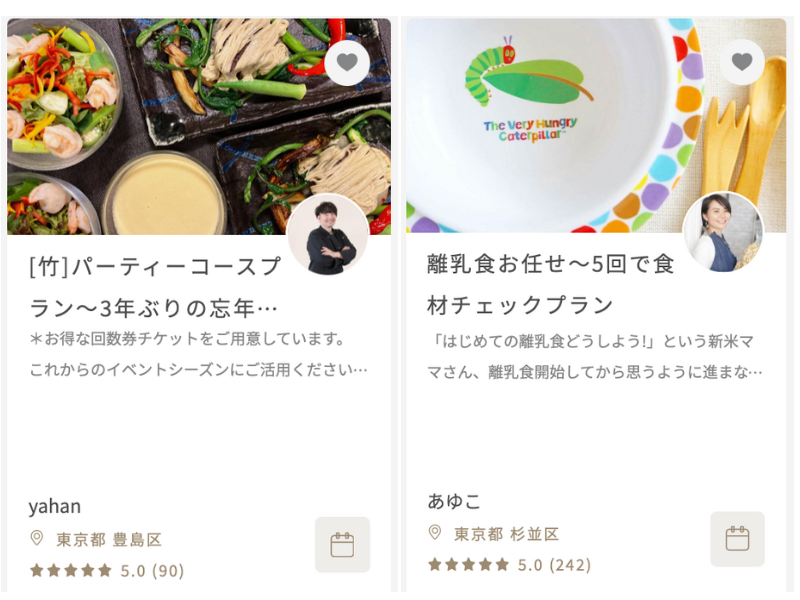The image size is (800, 600).
Task: Open the calendar button on yahan's card
Action: [x=342, y=544]
